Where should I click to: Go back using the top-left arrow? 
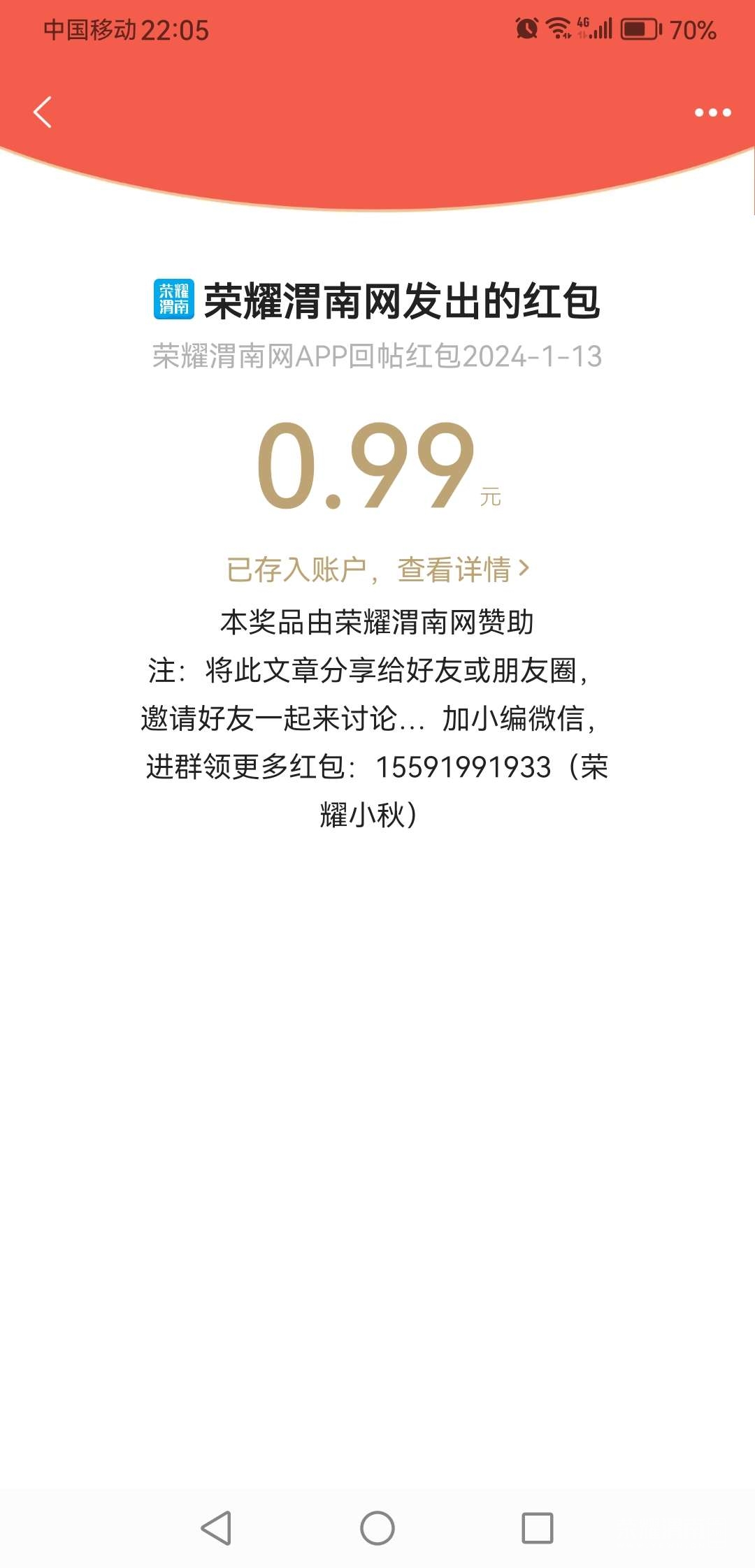(x=43, y=112)
